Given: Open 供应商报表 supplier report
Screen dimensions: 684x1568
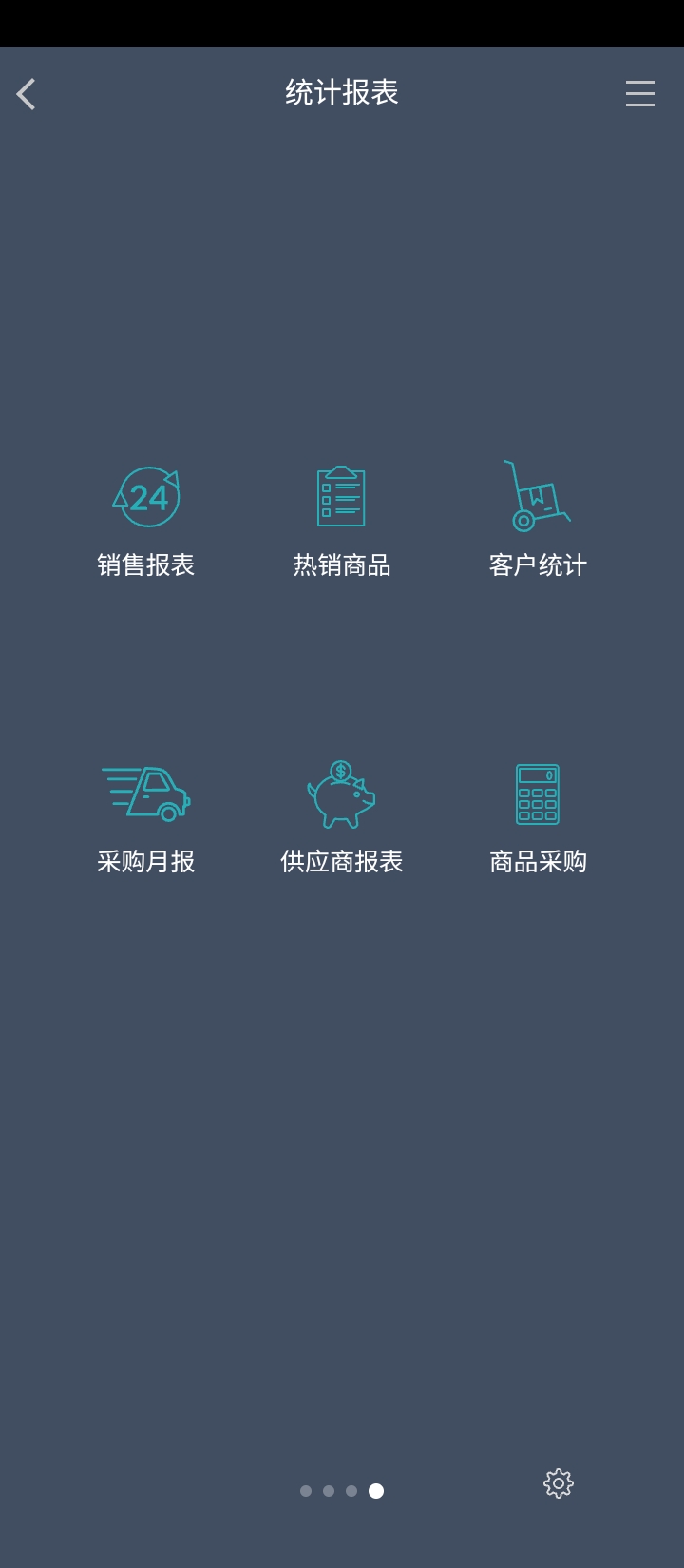Looking at the screenshot, I should 341,817.
